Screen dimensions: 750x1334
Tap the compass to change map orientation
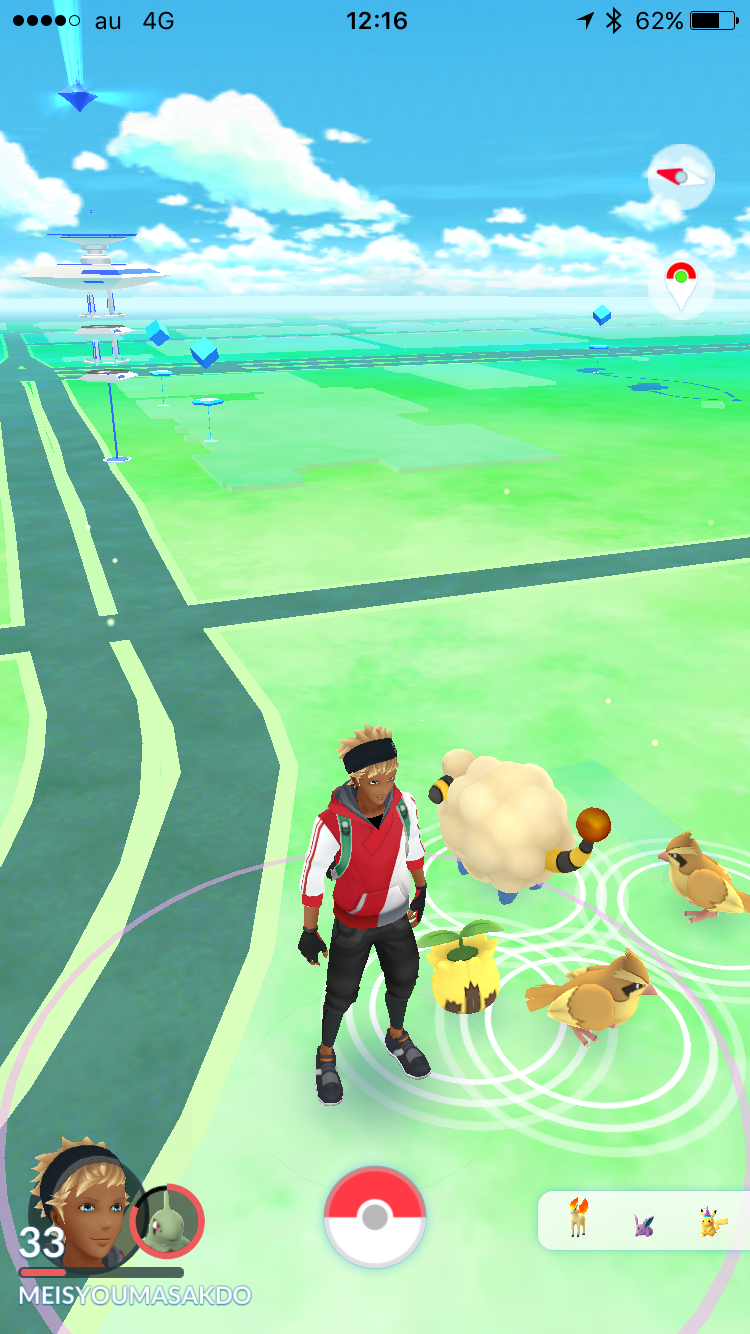[681, 177]
